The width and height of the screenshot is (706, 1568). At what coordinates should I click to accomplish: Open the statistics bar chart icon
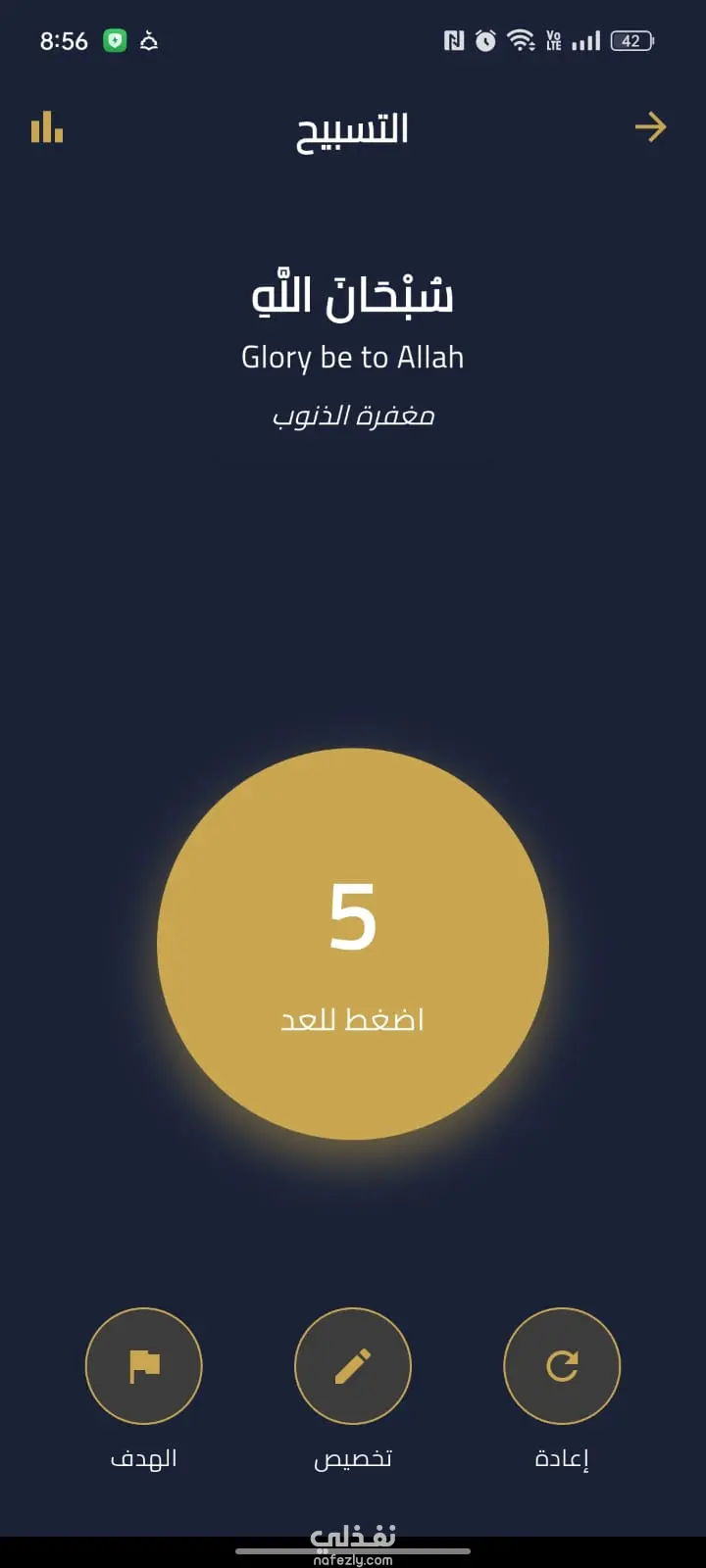(47, 127)
